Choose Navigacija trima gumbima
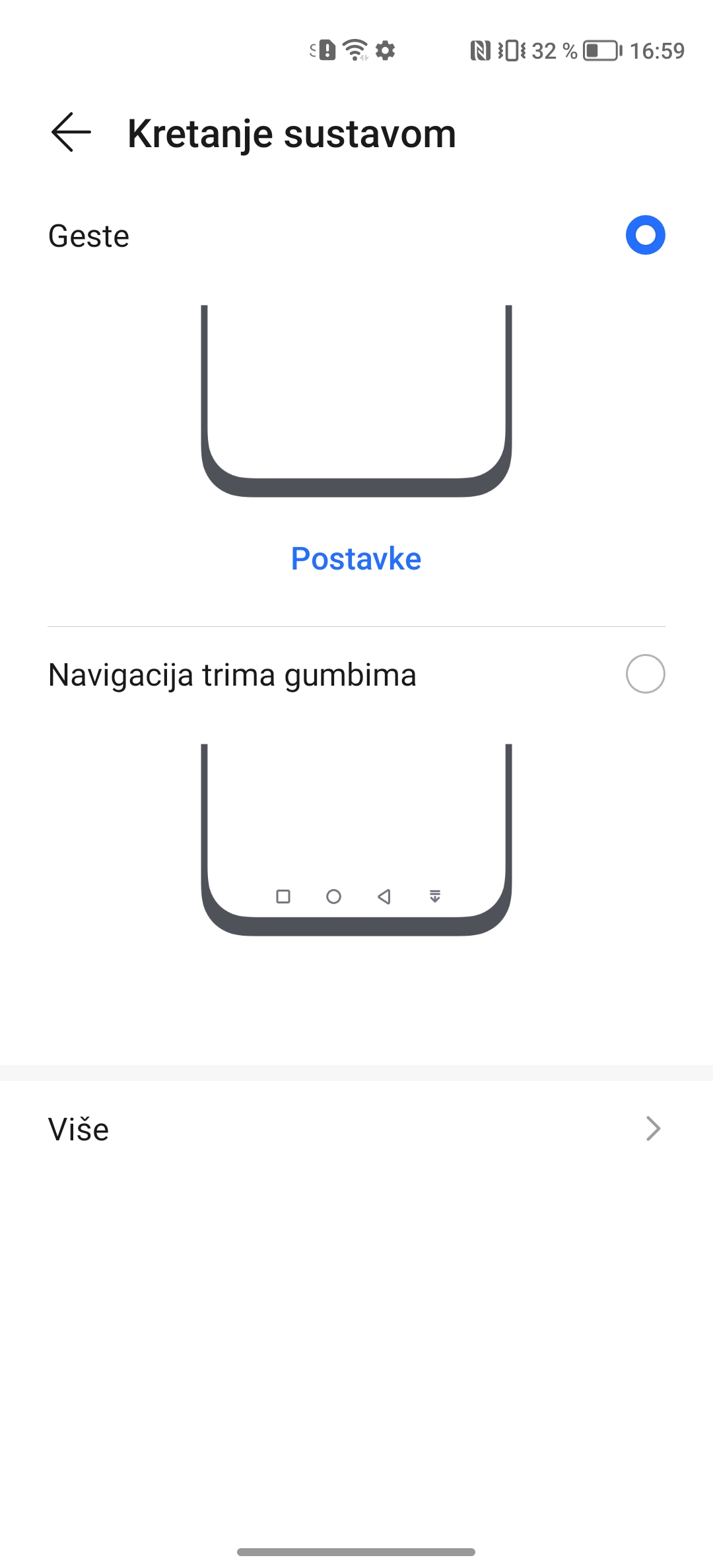The width and height of the screenshot is (713, 1568). click(x=356, y=674)
